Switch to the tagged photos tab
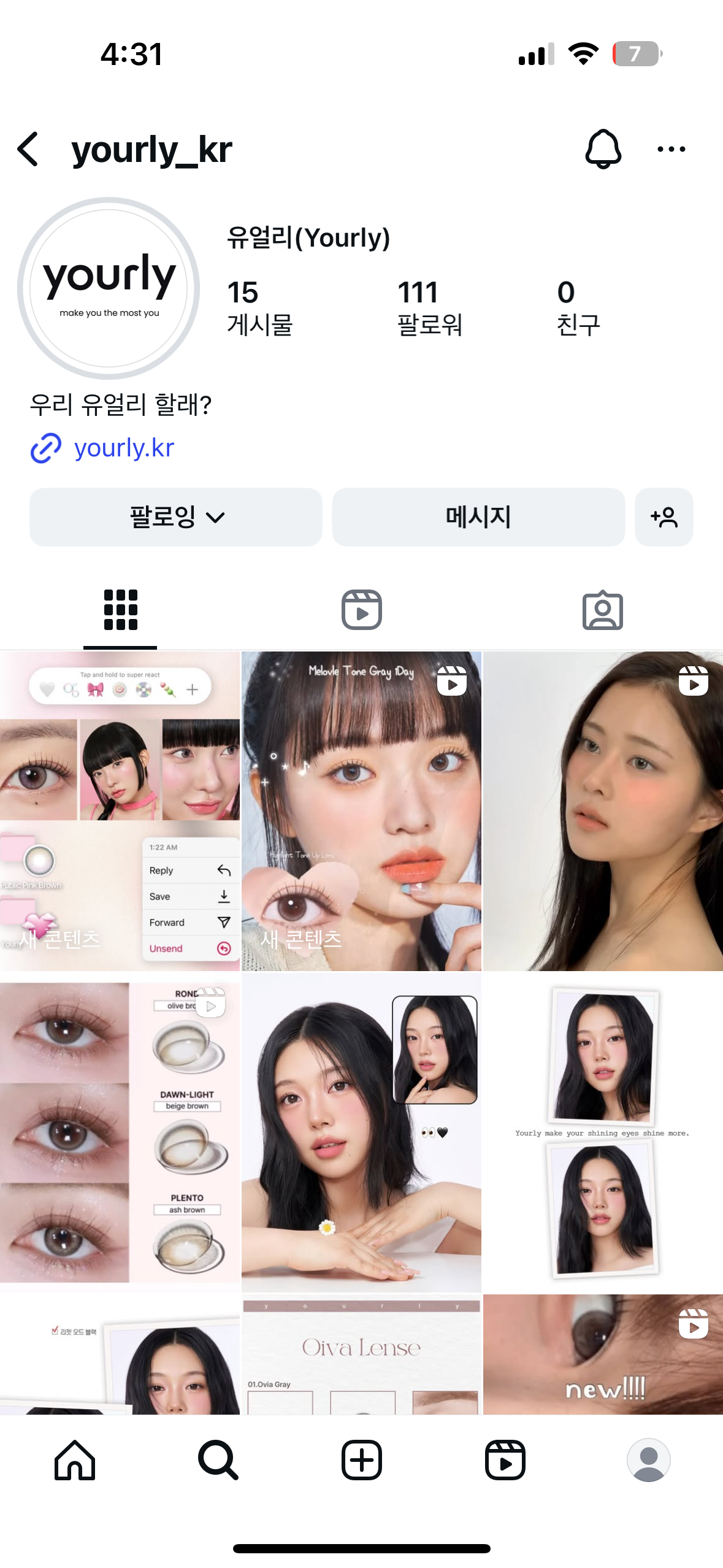Viewport: 723px width, 1568px height. 602,610
